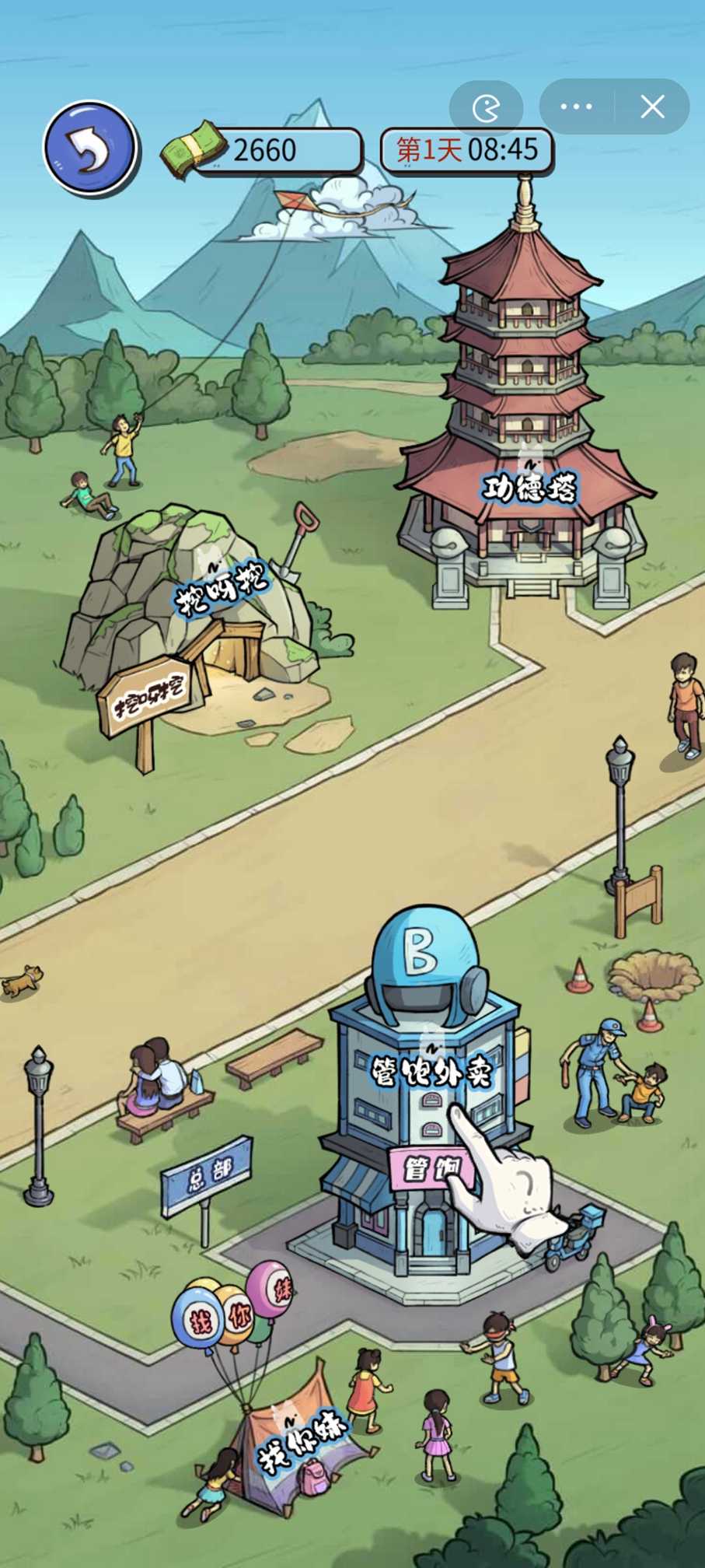Viewport: 705px width, 1568px height.
Task: Open the mini program overflow menu
Action: tap(576, 107)
